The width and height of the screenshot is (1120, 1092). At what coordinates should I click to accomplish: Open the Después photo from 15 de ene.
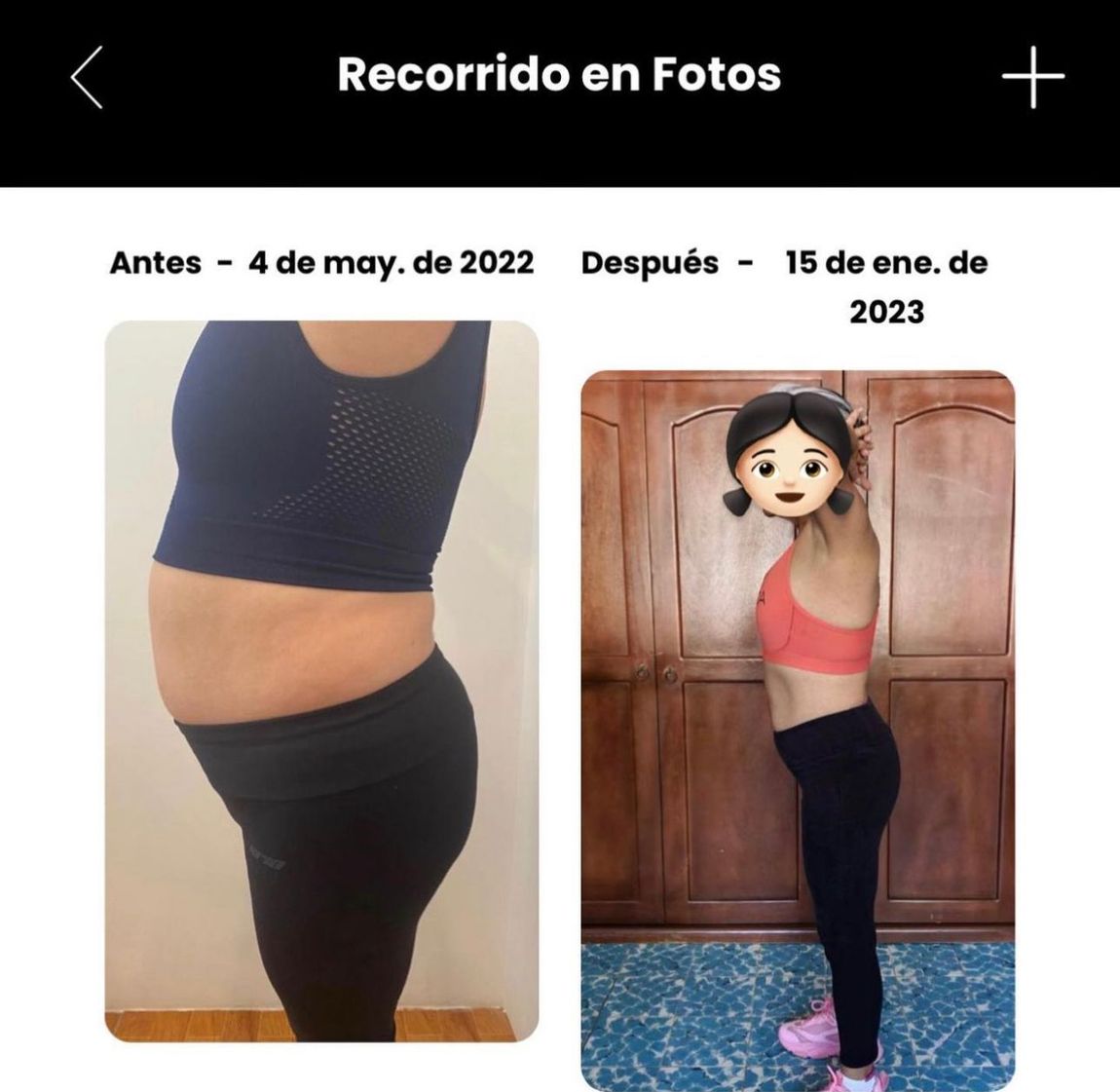798,731
